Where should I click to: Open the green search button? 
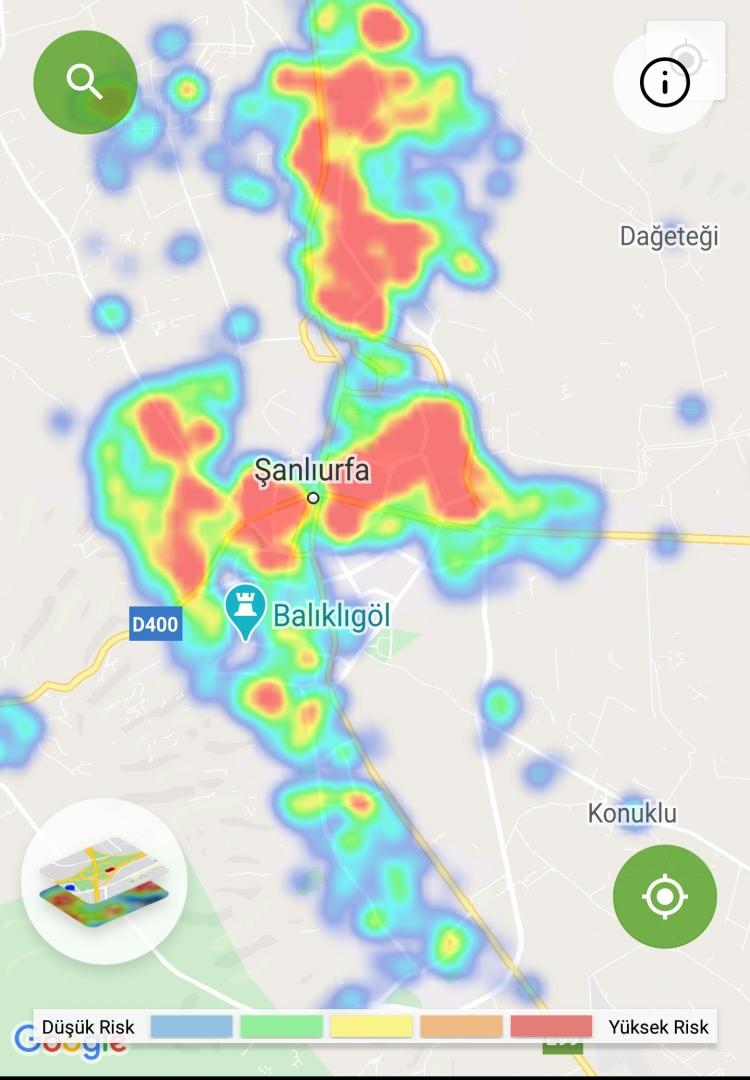click(x=85, y=81)
